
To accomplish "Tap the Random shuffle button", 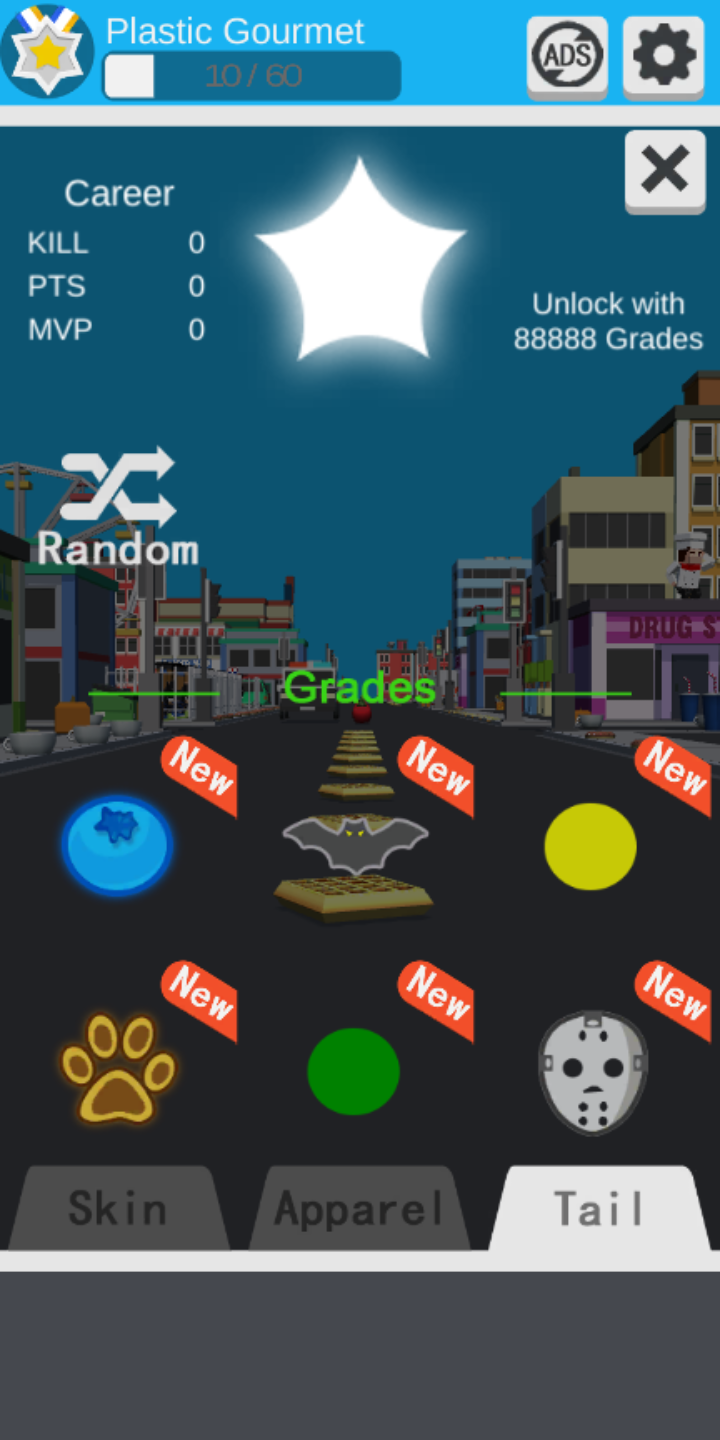I will point(118,508).
